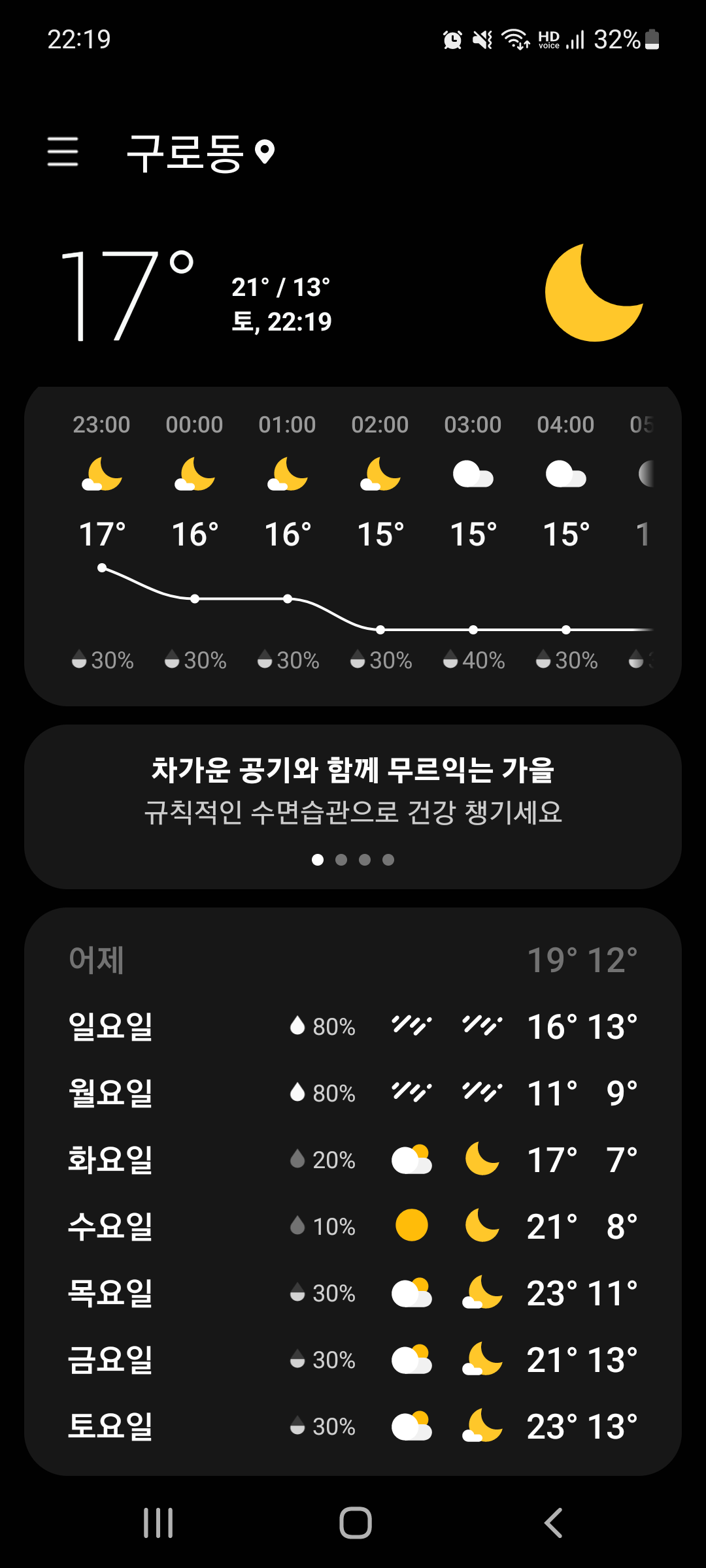Screen dimensions: 706x1568
Task: Open the hourly forecast card
Action: pos(353,546)
